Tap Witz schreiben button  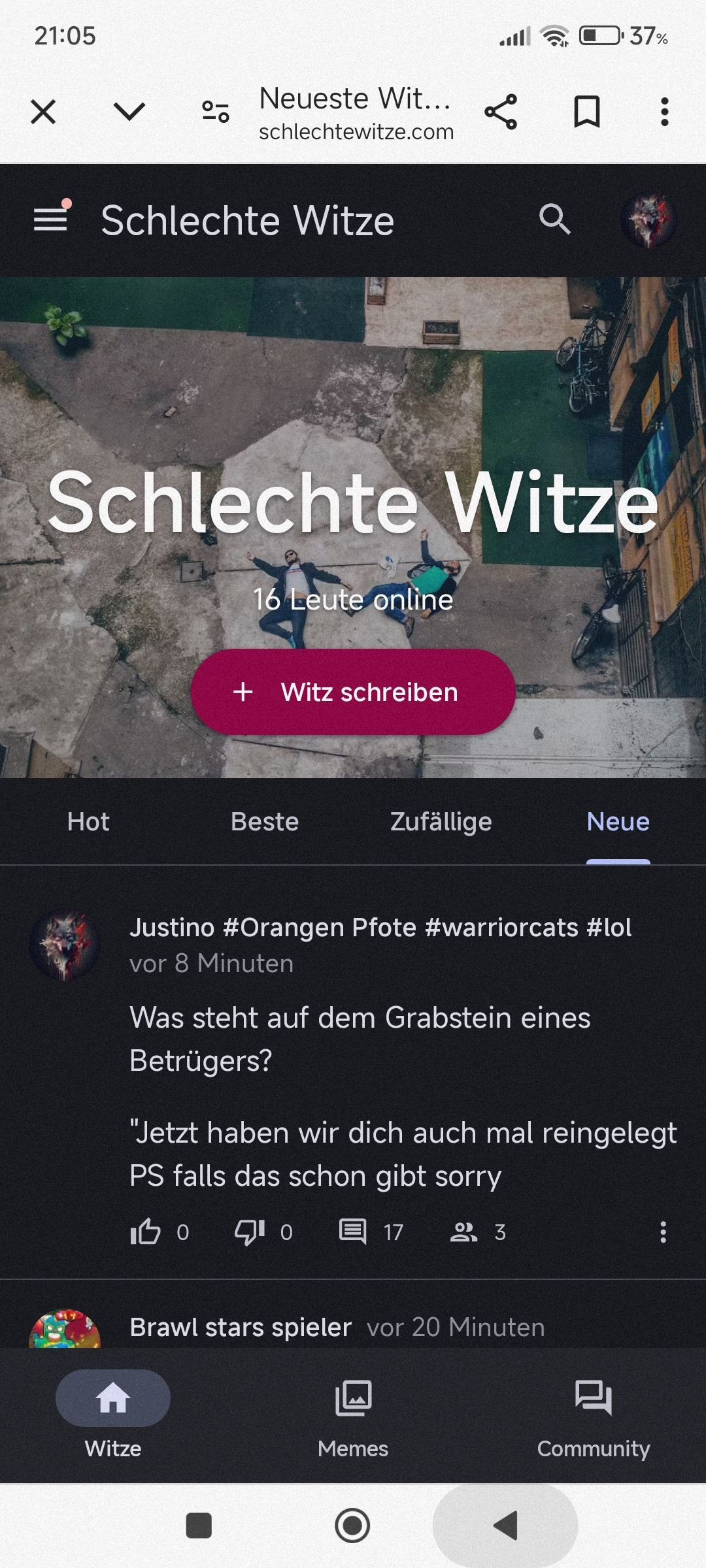[353, 692]
